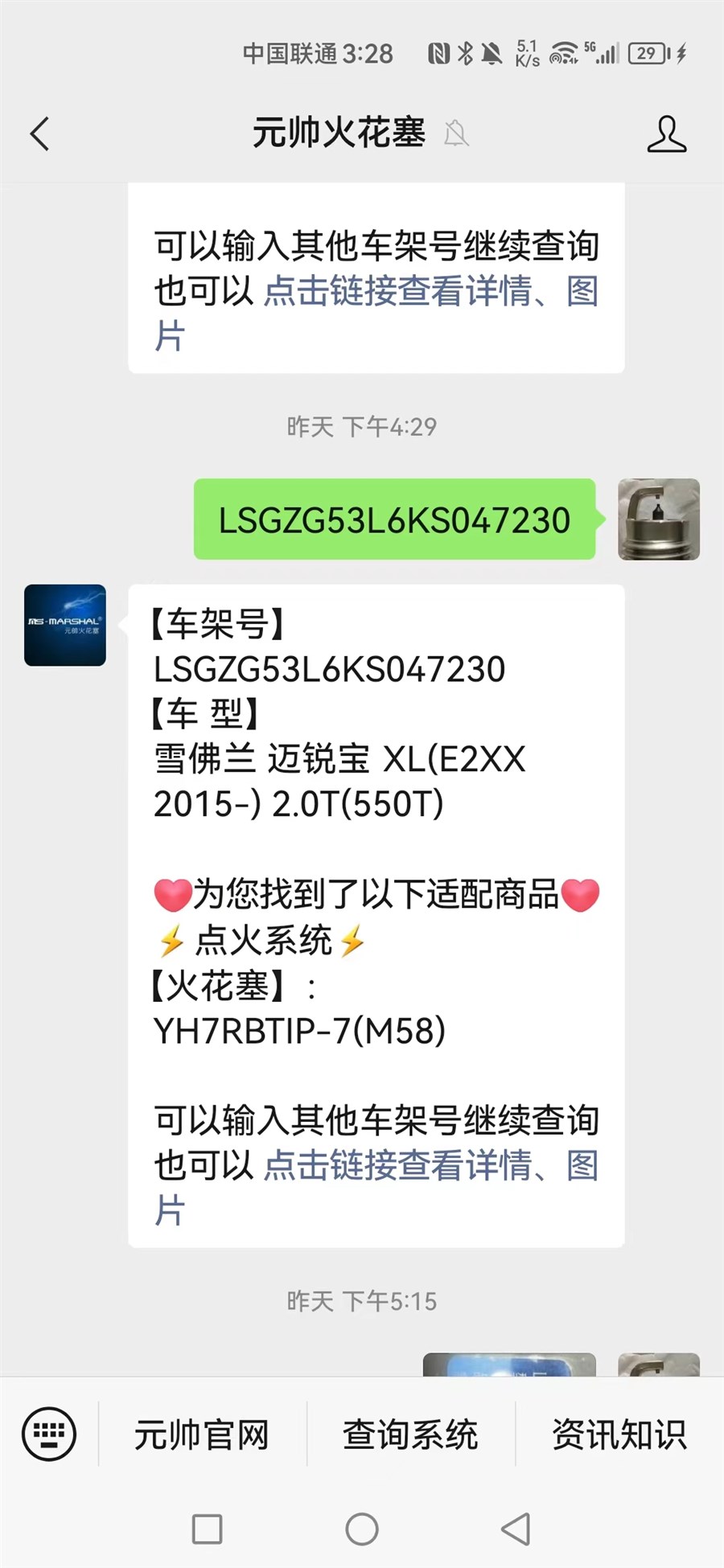Image resolution: width=724 pixels, height=1568 pixels.
Task: Go to the system home screen
Action: tap(362, 1529)
